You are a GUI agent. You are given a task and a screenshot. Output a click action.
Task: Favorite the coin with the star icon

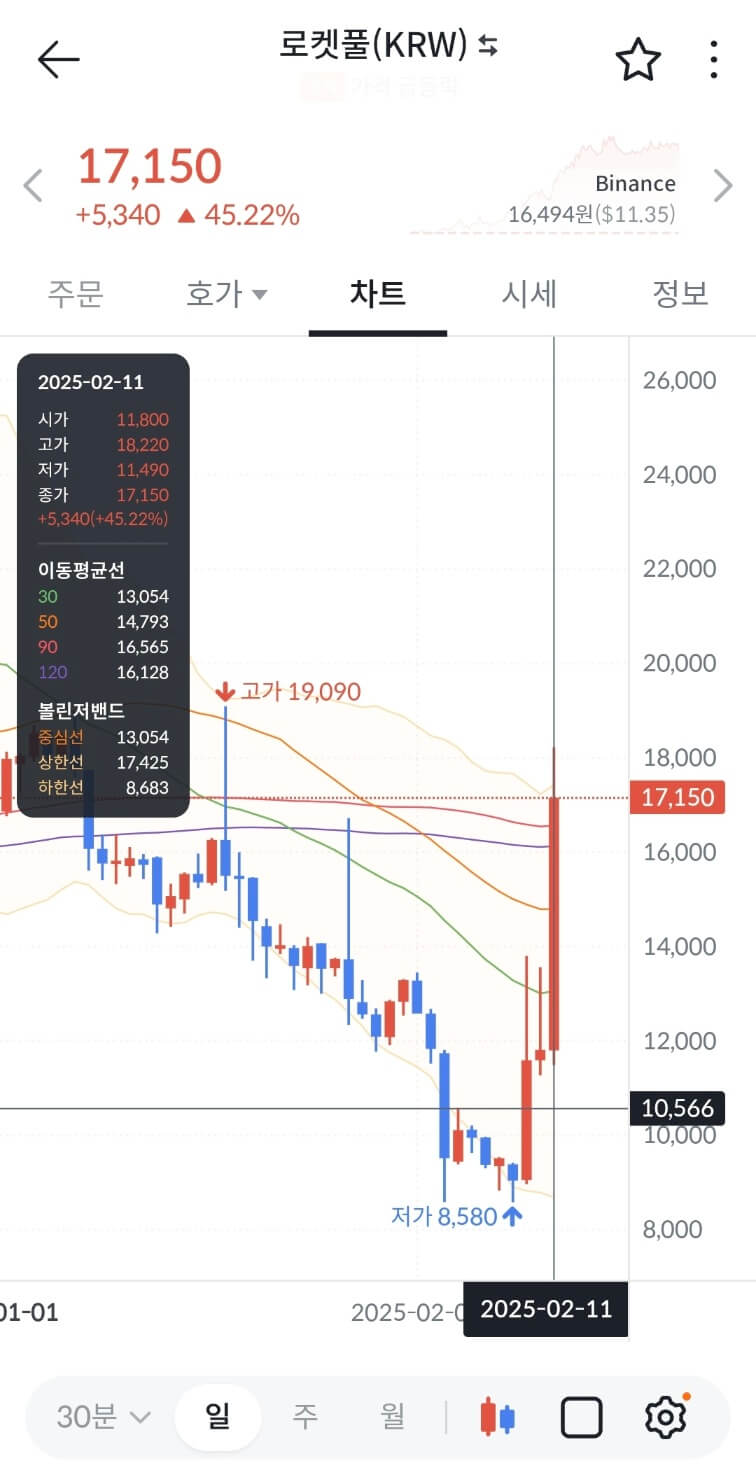pyautogui.click(x=637, y=60)
